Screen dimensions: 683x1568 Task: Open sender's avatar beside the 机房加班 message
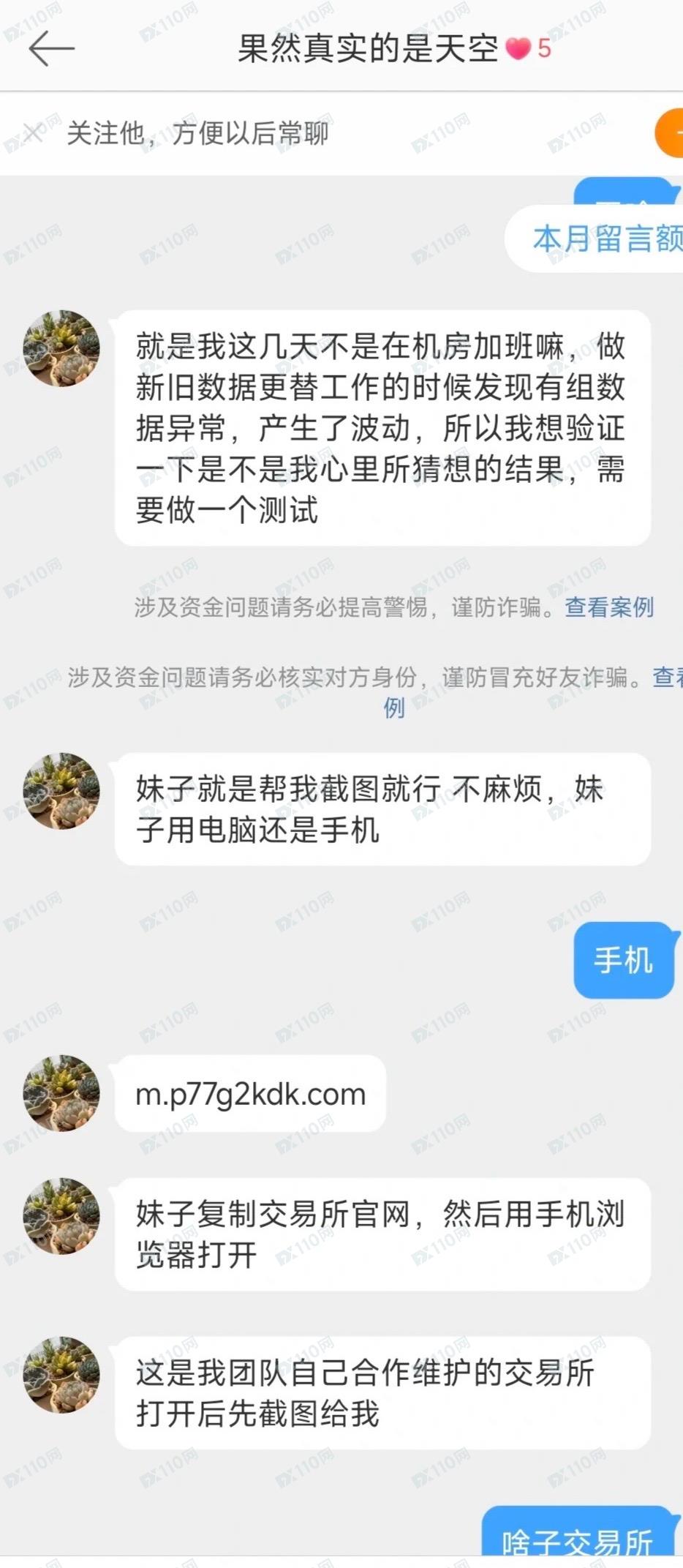(x=61, y=348)
